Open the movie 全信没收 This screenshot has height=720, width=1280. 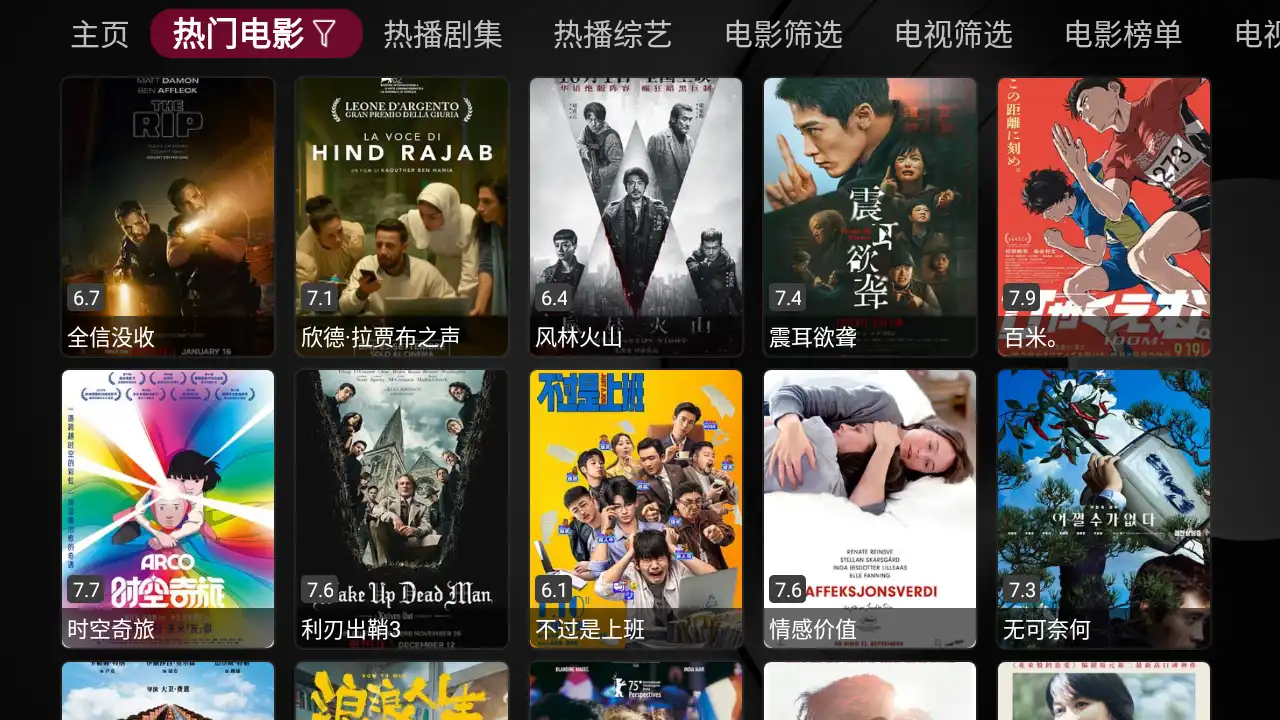click(x=168, y=217)
